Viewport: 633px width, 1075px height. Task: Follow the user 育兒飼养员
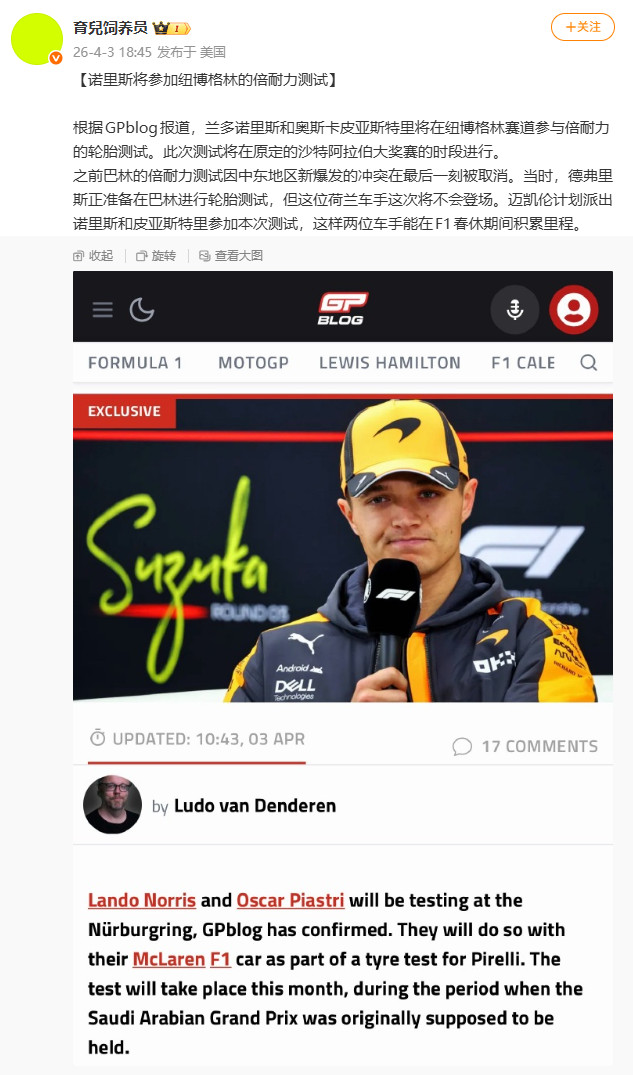click(x=583, y=27)
